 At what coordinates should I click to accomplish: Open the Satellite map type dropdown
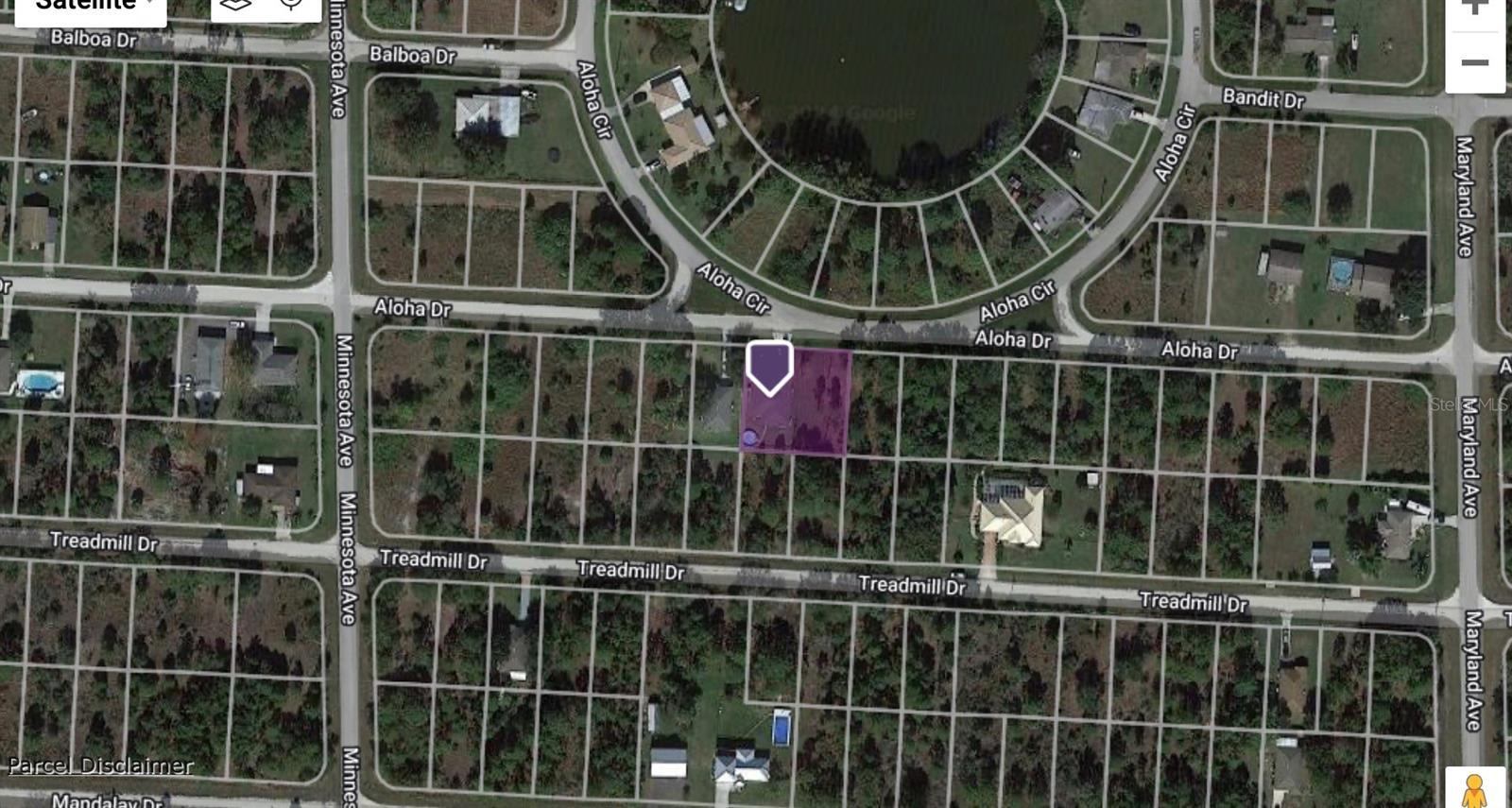pyautogui.click(x=91, y=6)
